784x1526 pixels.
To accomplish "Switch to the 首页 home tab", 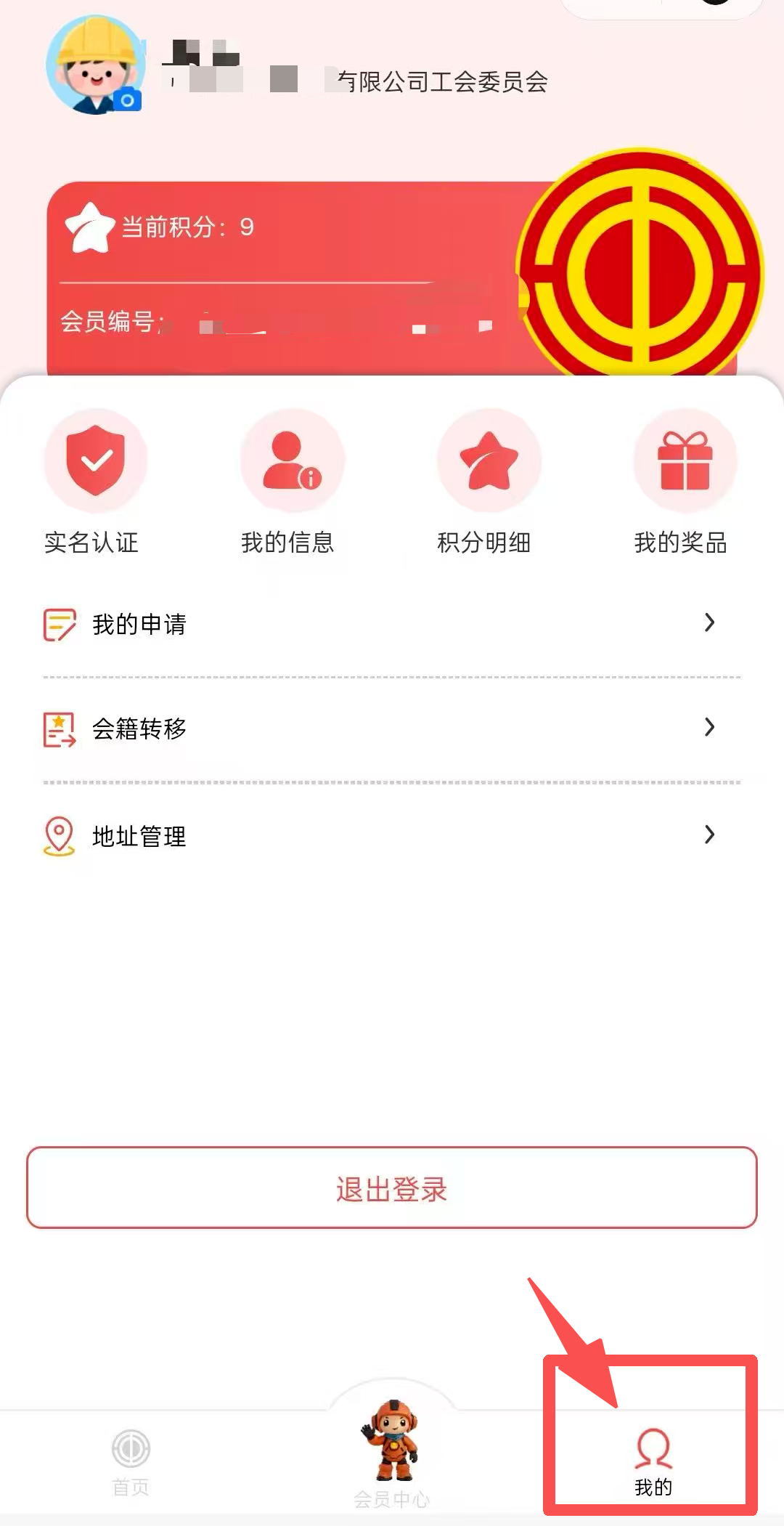I will [131, 1461].
